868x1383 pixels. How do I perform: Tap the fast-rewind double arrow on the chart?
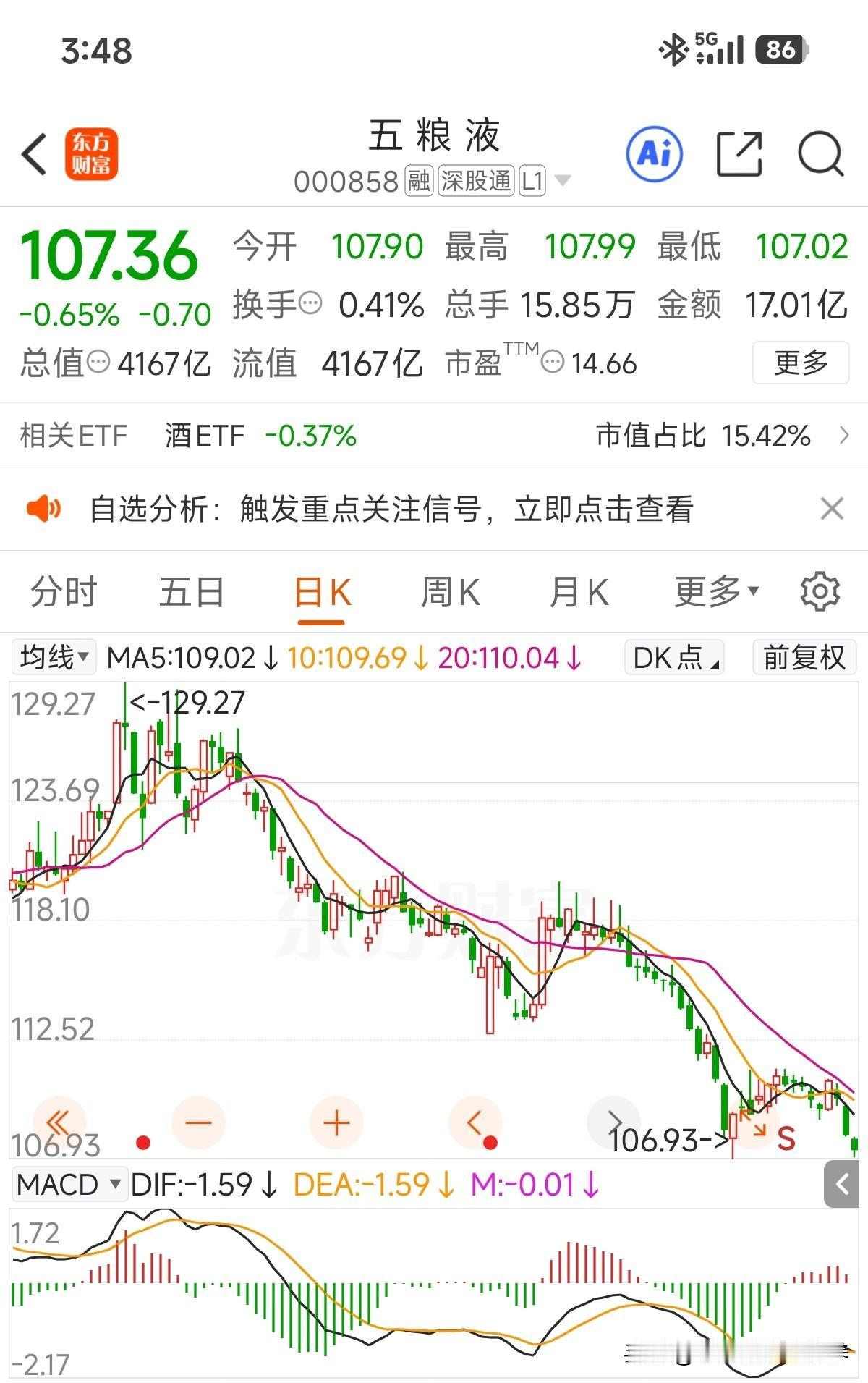(x=59, y=1122)
